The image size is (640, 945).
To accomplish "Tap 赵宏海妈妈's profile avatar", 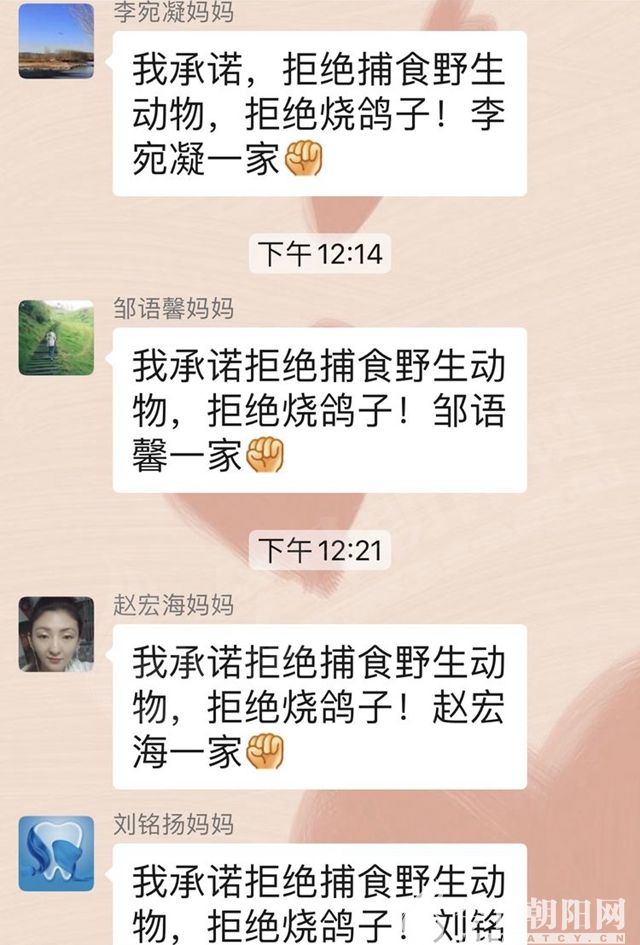I will tap(56, 634).
